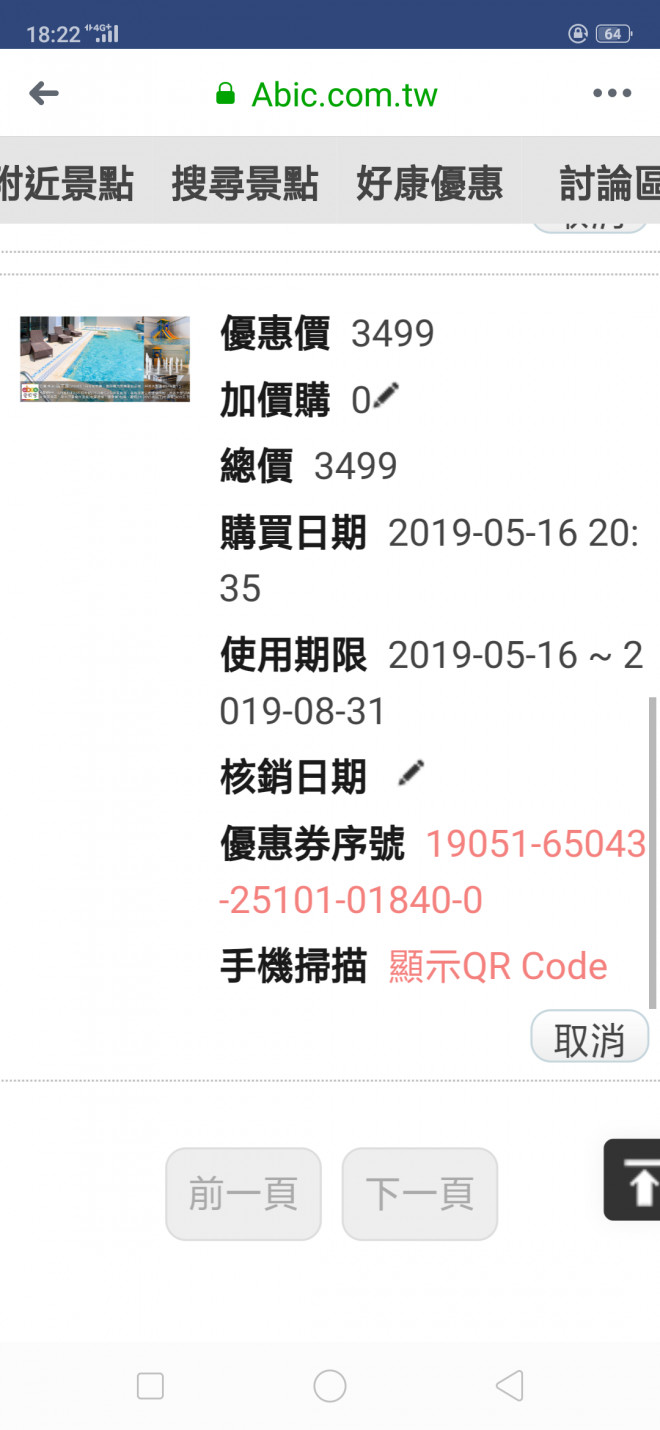Tap the system home button

tap(330, 1386)
